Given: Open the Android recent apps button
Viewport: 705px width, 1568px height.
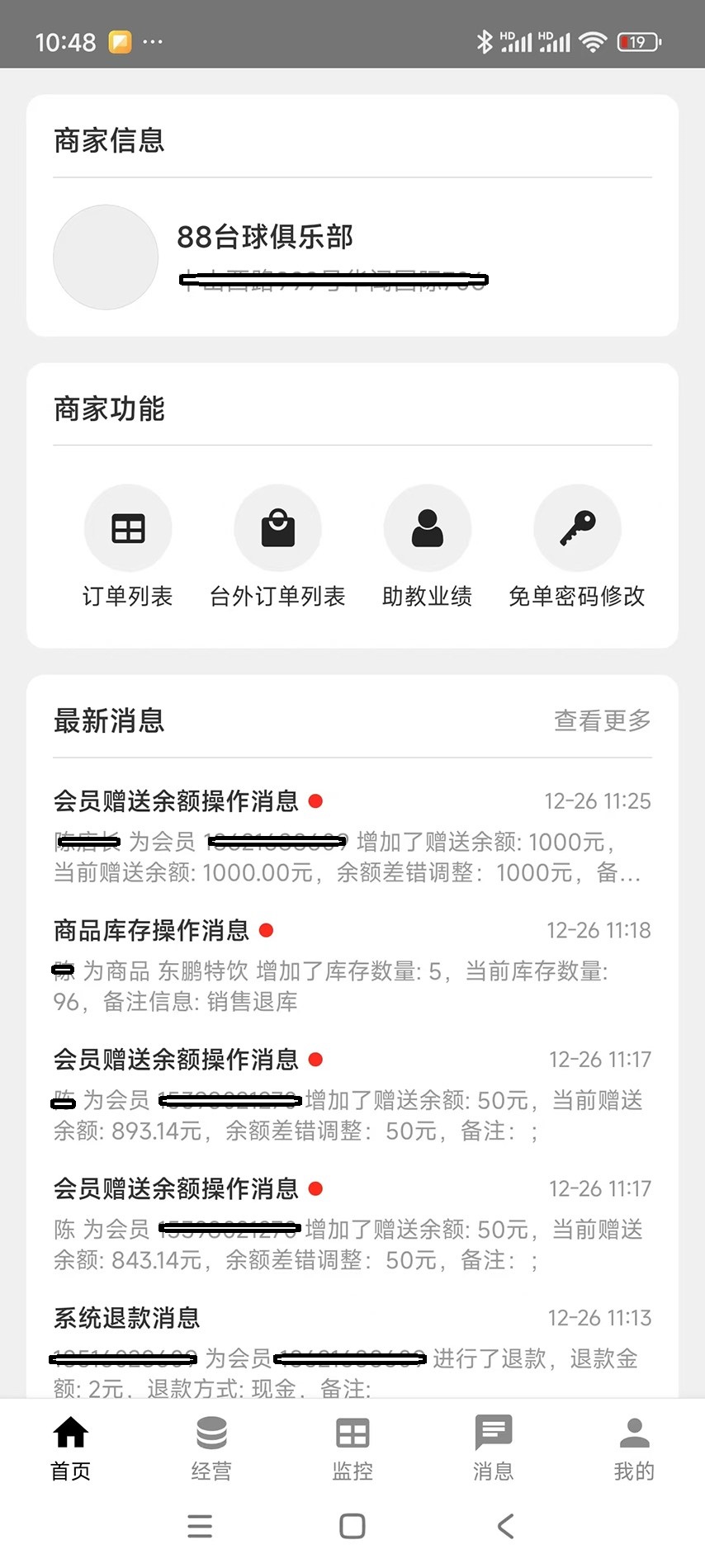Looking at the screenshot, I should click(x=200, y=1526).
